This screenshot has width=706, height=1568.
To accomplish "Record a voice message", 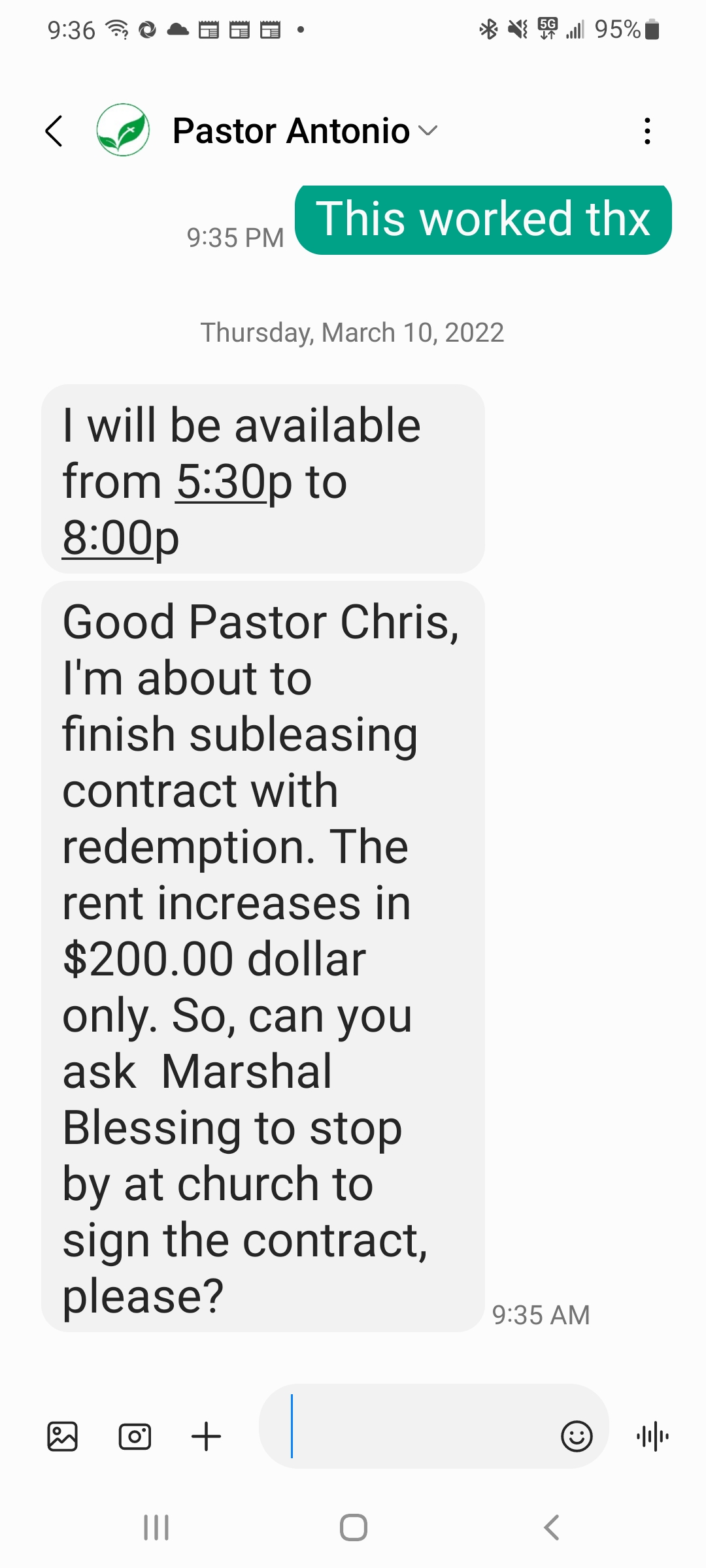I will pos(652,1437).
